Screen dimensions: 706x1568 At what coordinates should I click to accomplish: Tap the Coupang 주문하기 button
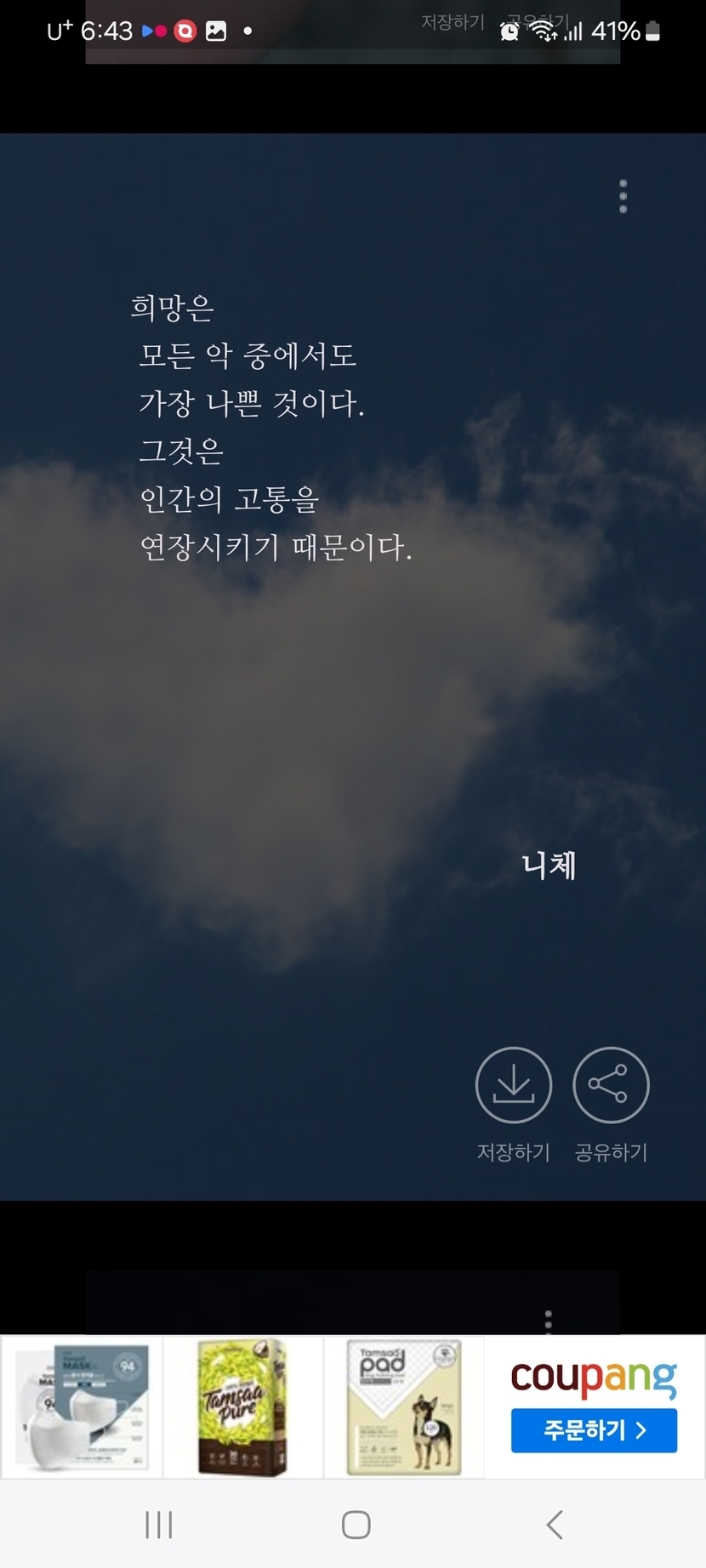point(594,1430)
